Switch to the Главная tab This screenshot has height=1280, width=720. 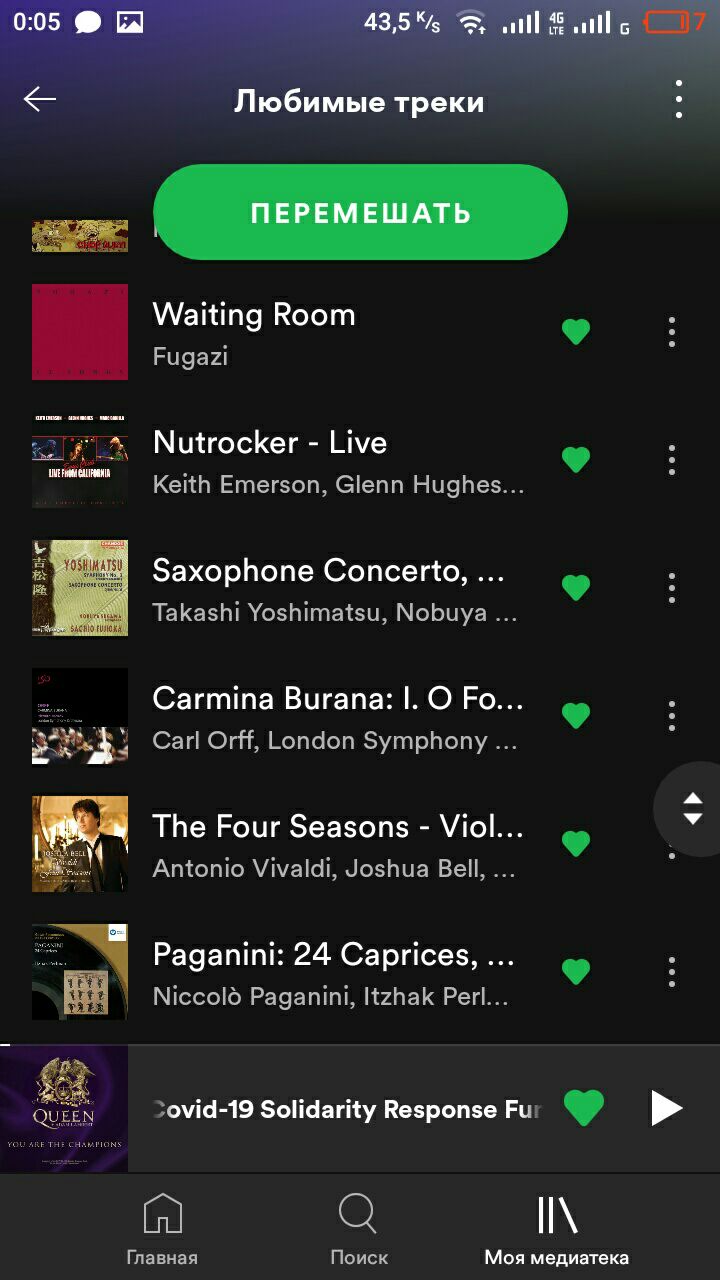coord(162,1230)
